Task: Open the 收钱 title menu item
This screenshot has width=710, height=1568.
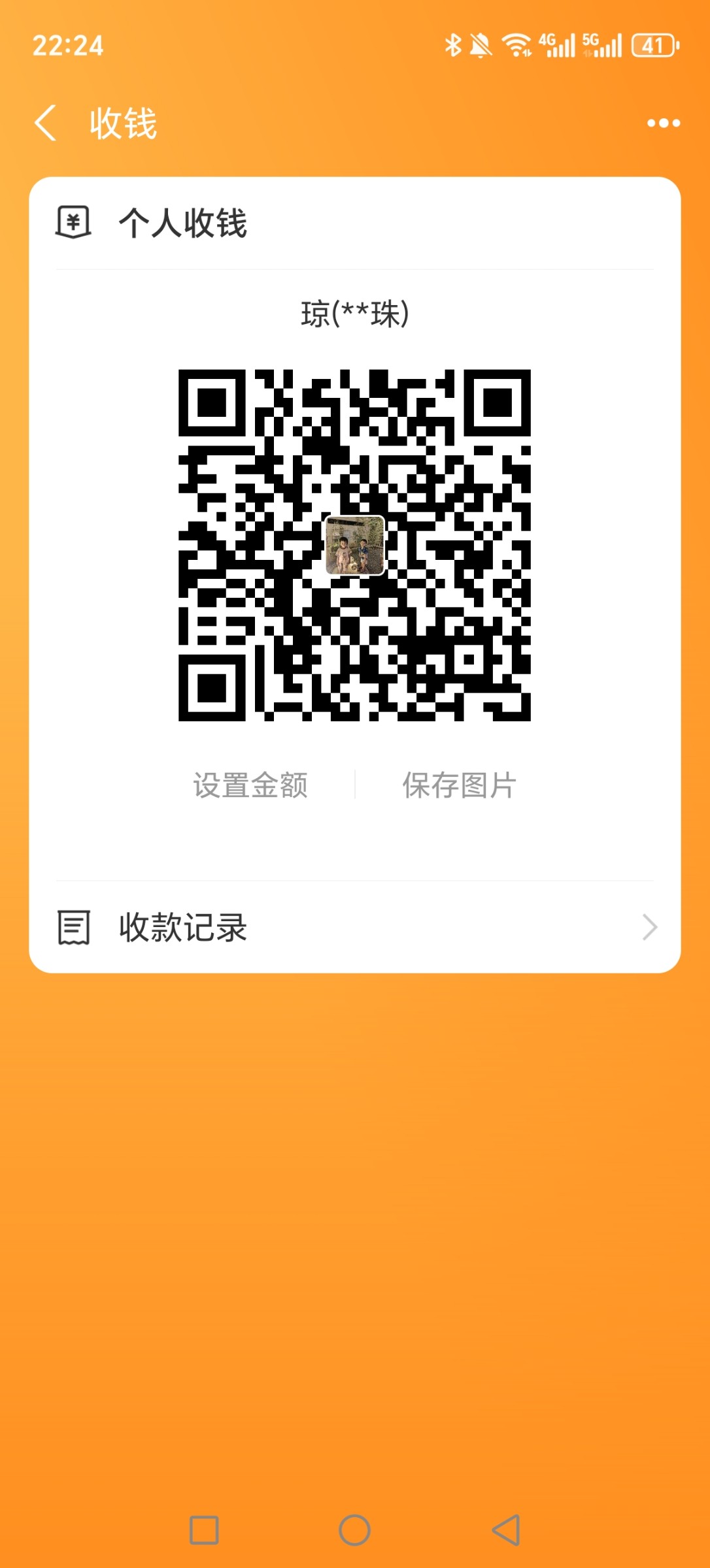Action: click(x=122, y=123)
